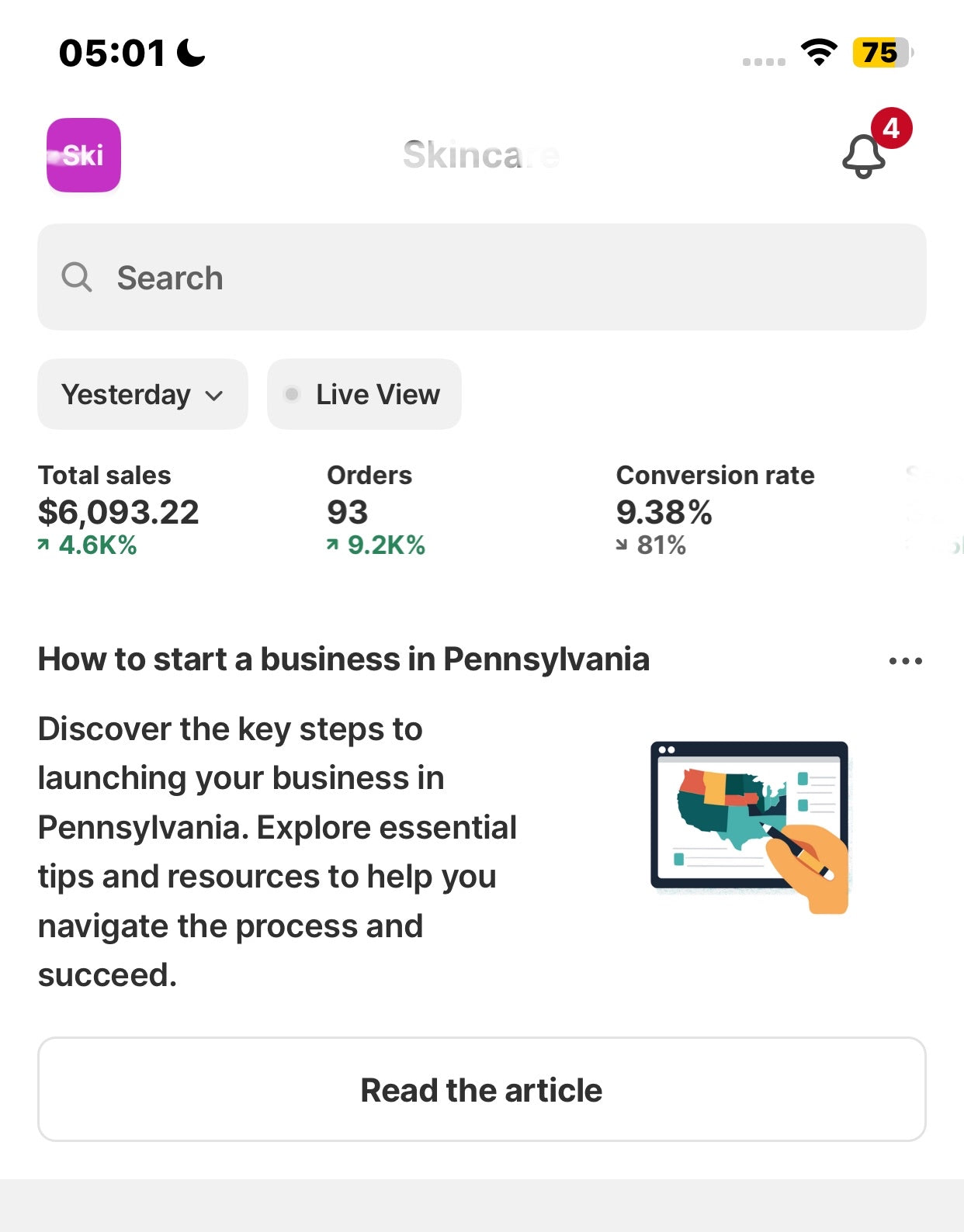Open the Pennsylvania article options menu
964x1232 pixels.
tap(905, 661)
